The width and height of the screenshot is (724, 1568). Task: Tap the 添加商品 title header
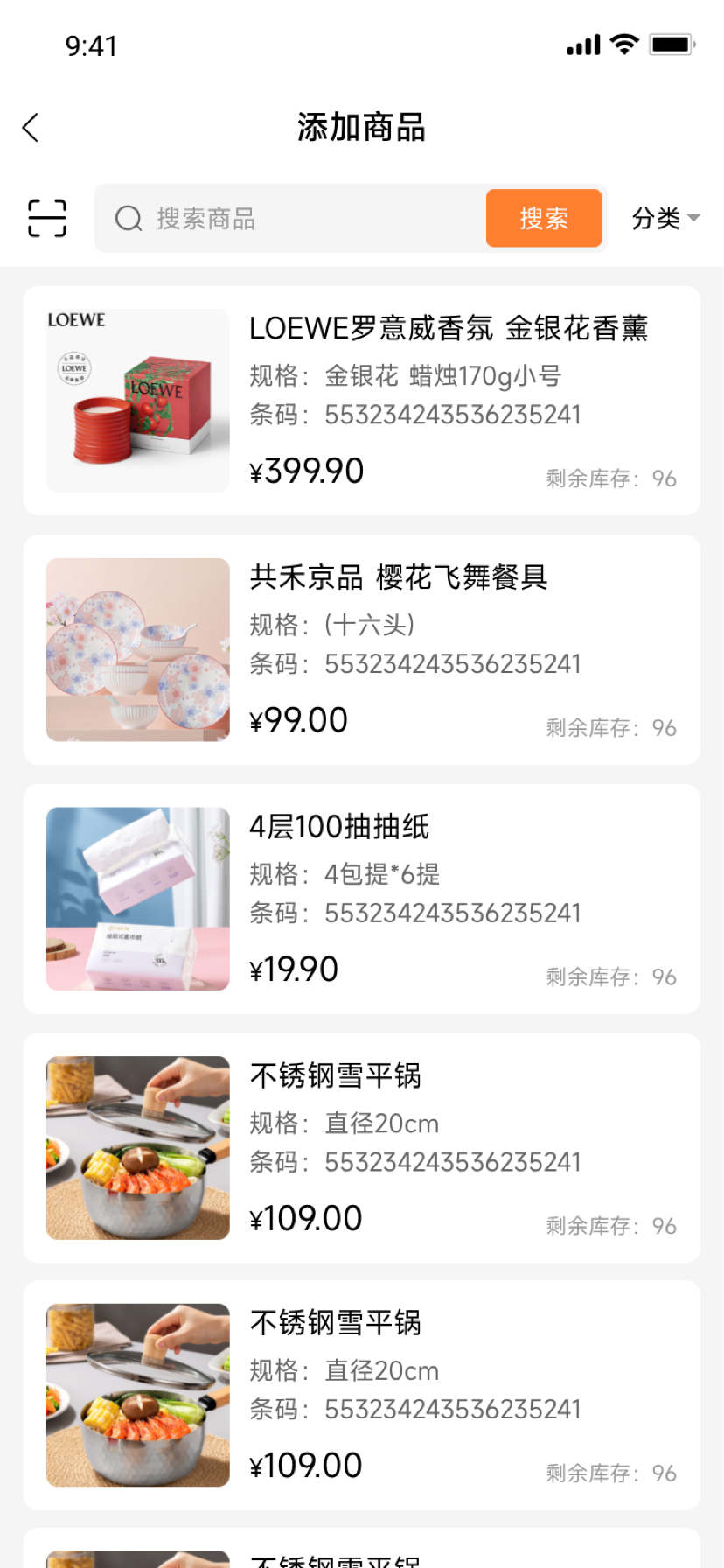point(361,127)
